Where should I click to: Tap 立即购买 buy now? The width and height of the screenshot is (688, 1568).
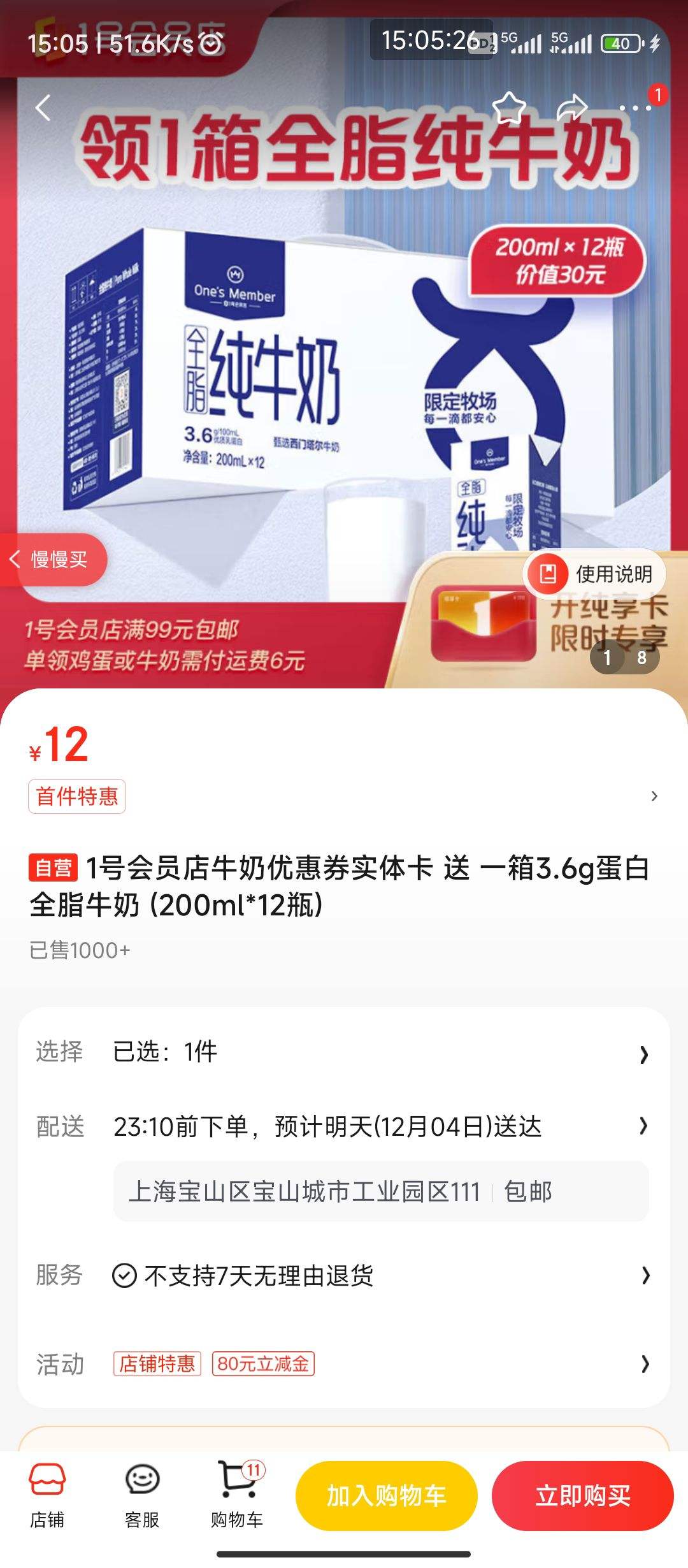(582, 1495)
